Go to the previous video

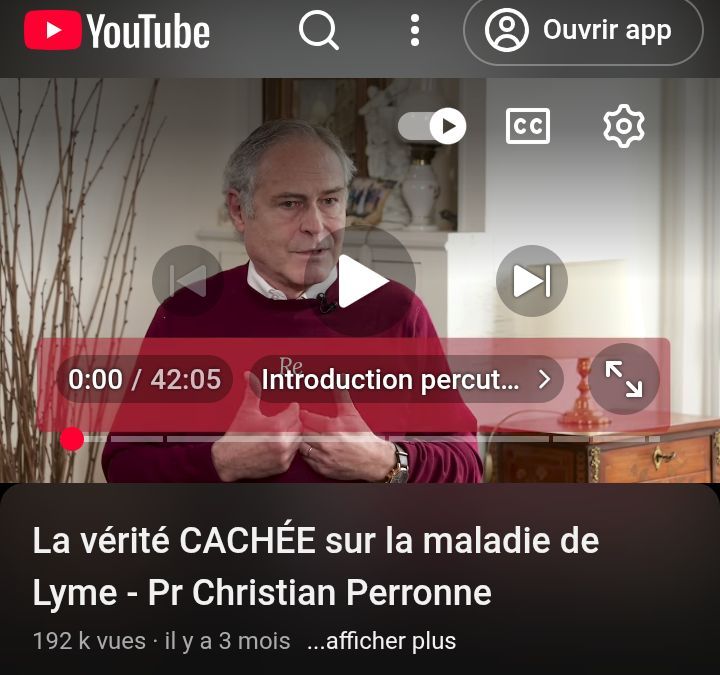coord(188,281)
